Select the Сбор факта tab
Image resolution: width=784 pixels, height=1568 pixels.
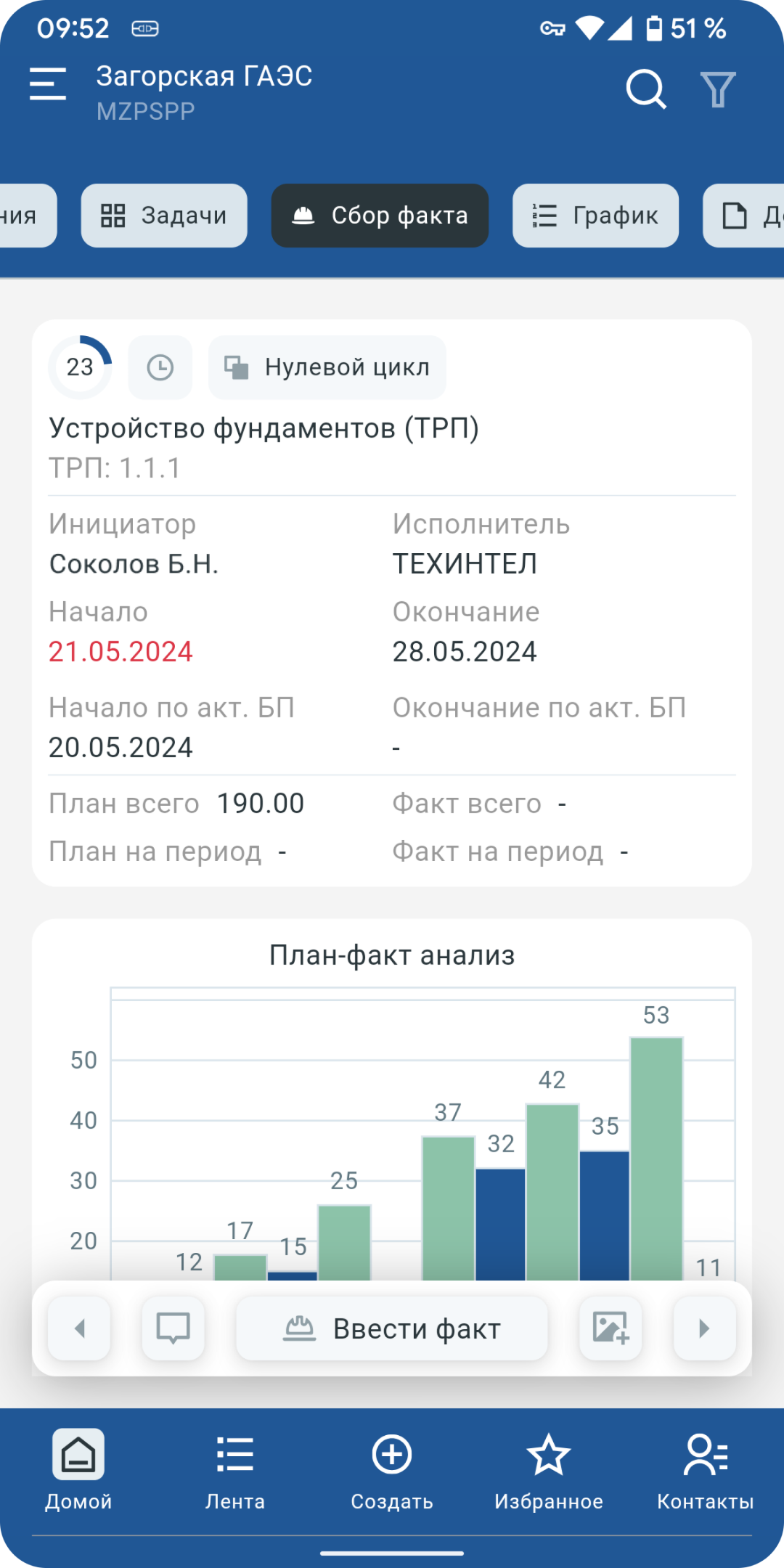coord(380,216)
